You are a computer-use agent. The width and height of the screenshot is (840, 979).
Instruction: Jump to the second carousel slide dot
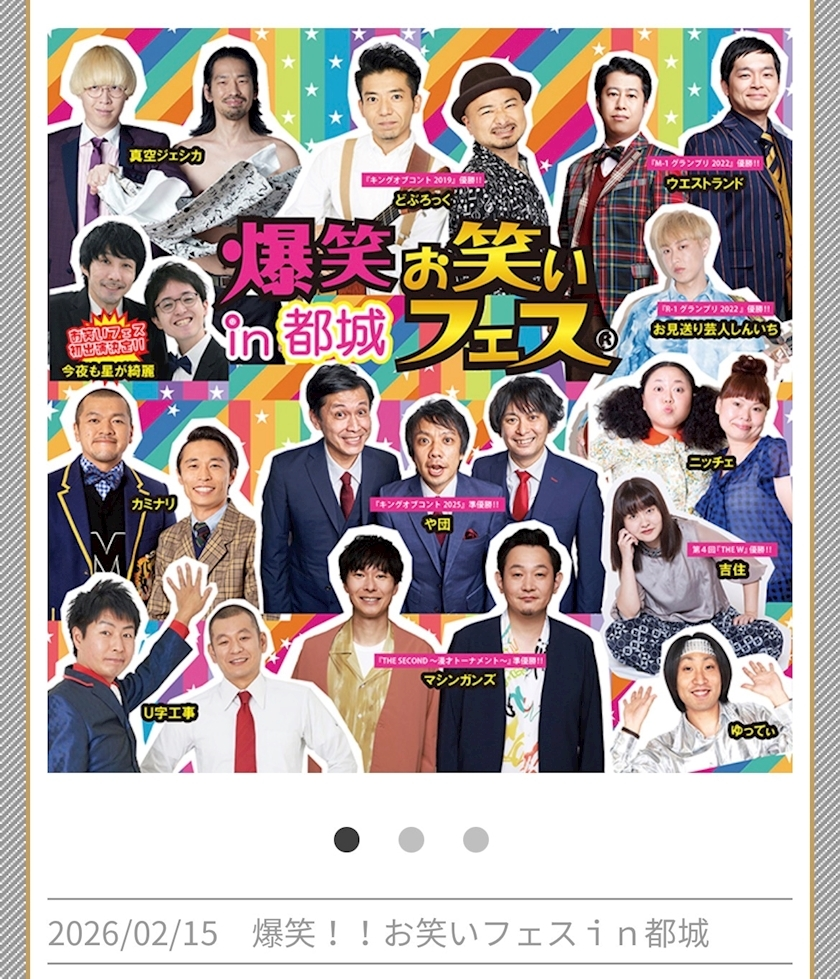tap(411, 839)
